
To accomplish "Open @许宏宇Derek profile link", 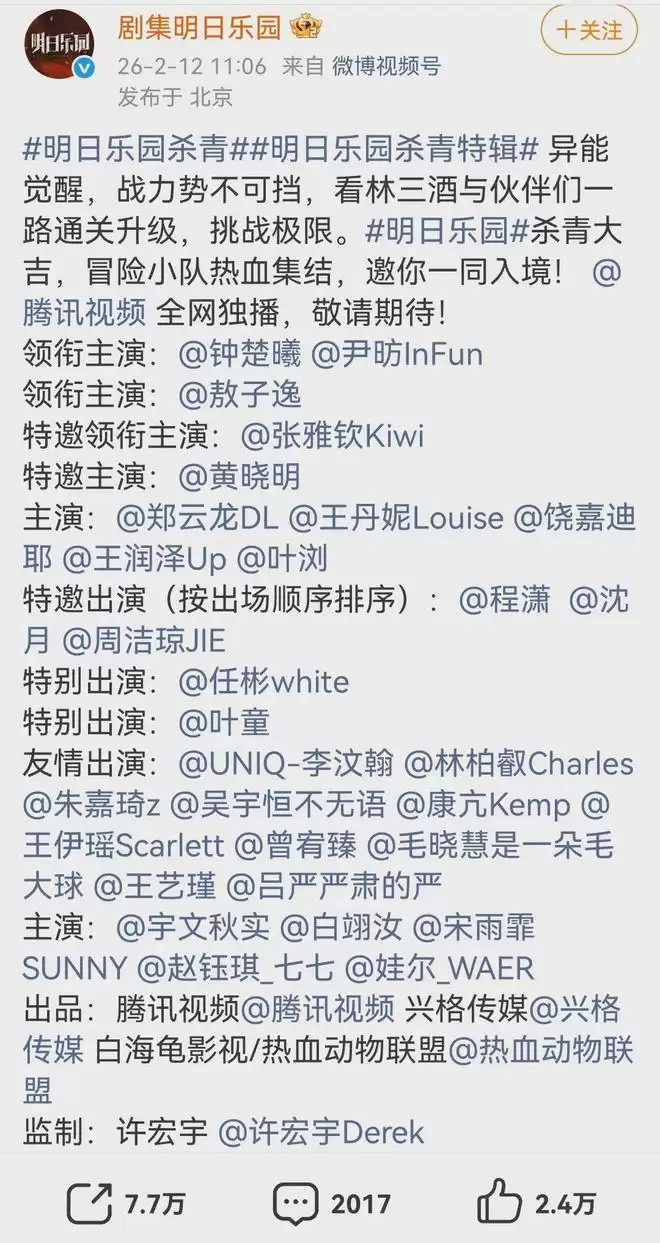I will 321,1132.
